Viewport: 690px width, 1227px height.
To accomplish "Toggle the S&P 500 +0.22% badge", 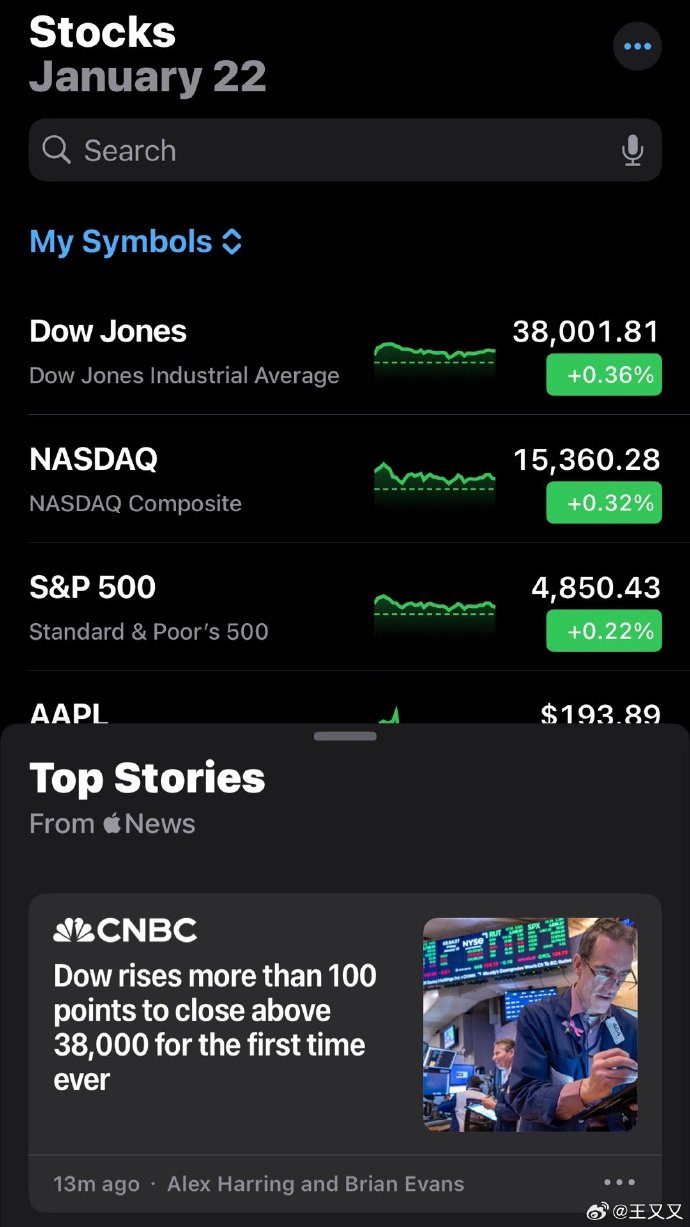I will click(604, 631).
